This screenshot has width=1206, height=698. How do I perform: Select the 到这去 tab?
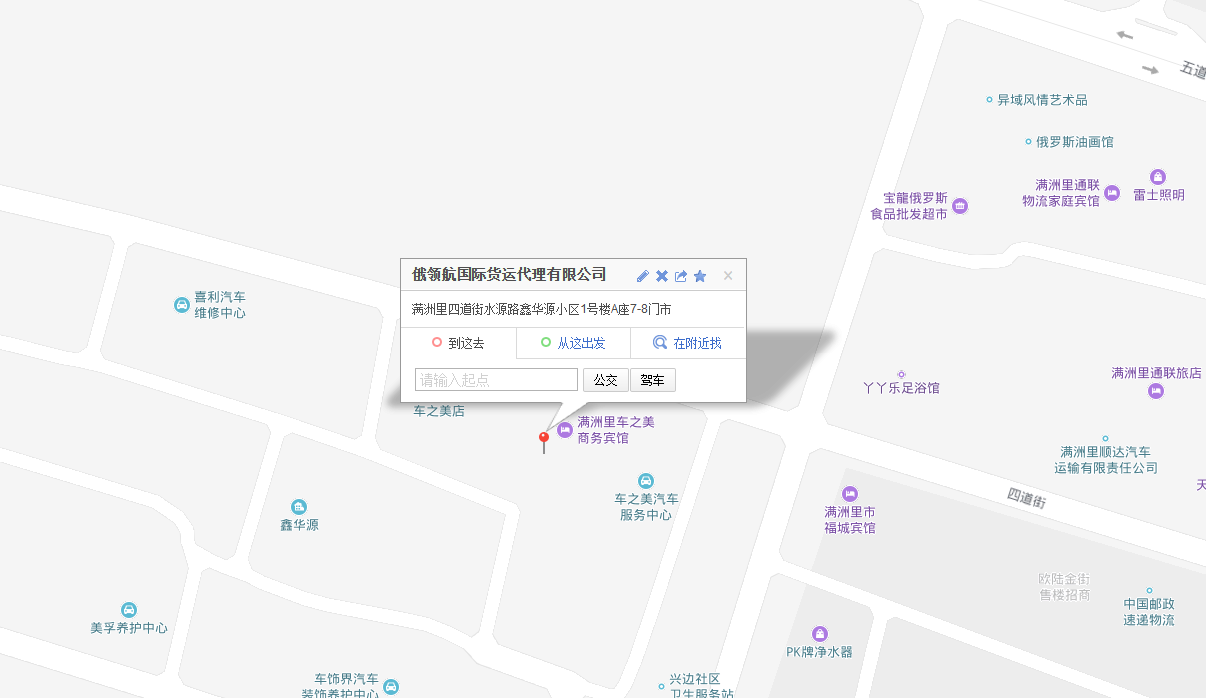(x=458, y=343)
